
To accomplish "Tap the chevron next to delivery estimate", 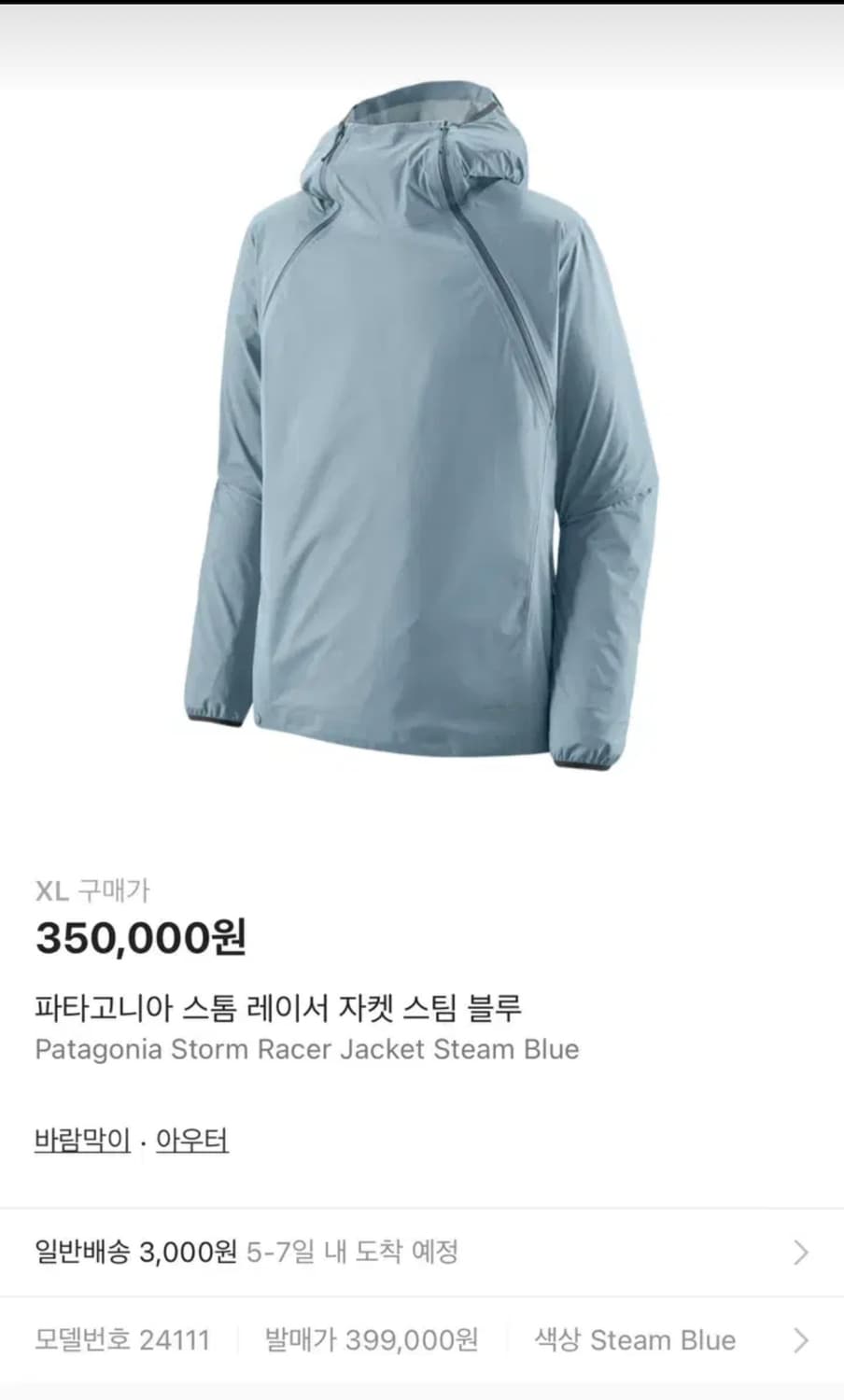I will pyautogui.click(x=798, y=1253).
